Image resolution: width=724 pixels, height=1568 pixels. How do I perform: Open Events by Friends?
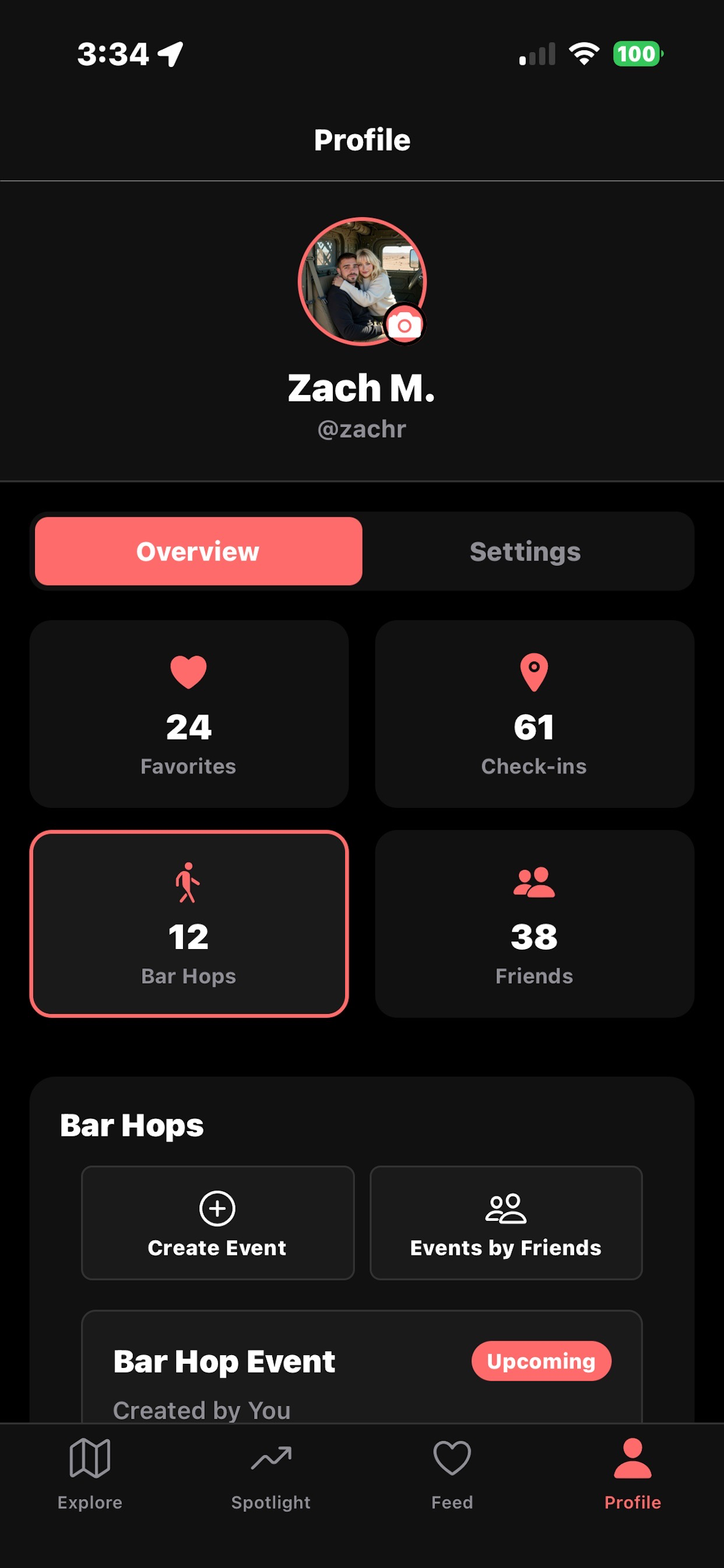506,1223
